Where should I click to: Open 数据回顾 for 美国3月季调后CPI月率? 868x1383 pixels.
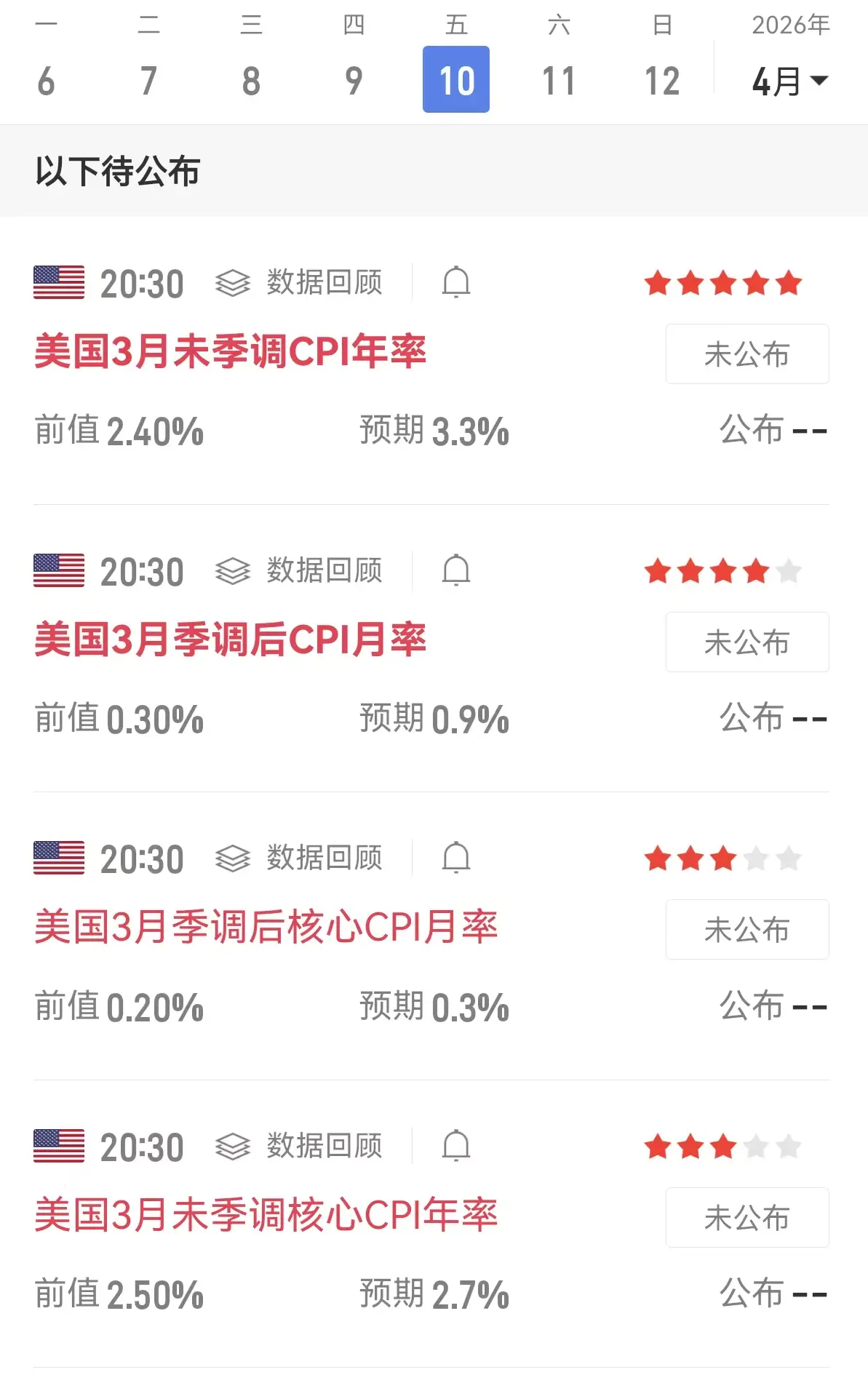[299, 570]
